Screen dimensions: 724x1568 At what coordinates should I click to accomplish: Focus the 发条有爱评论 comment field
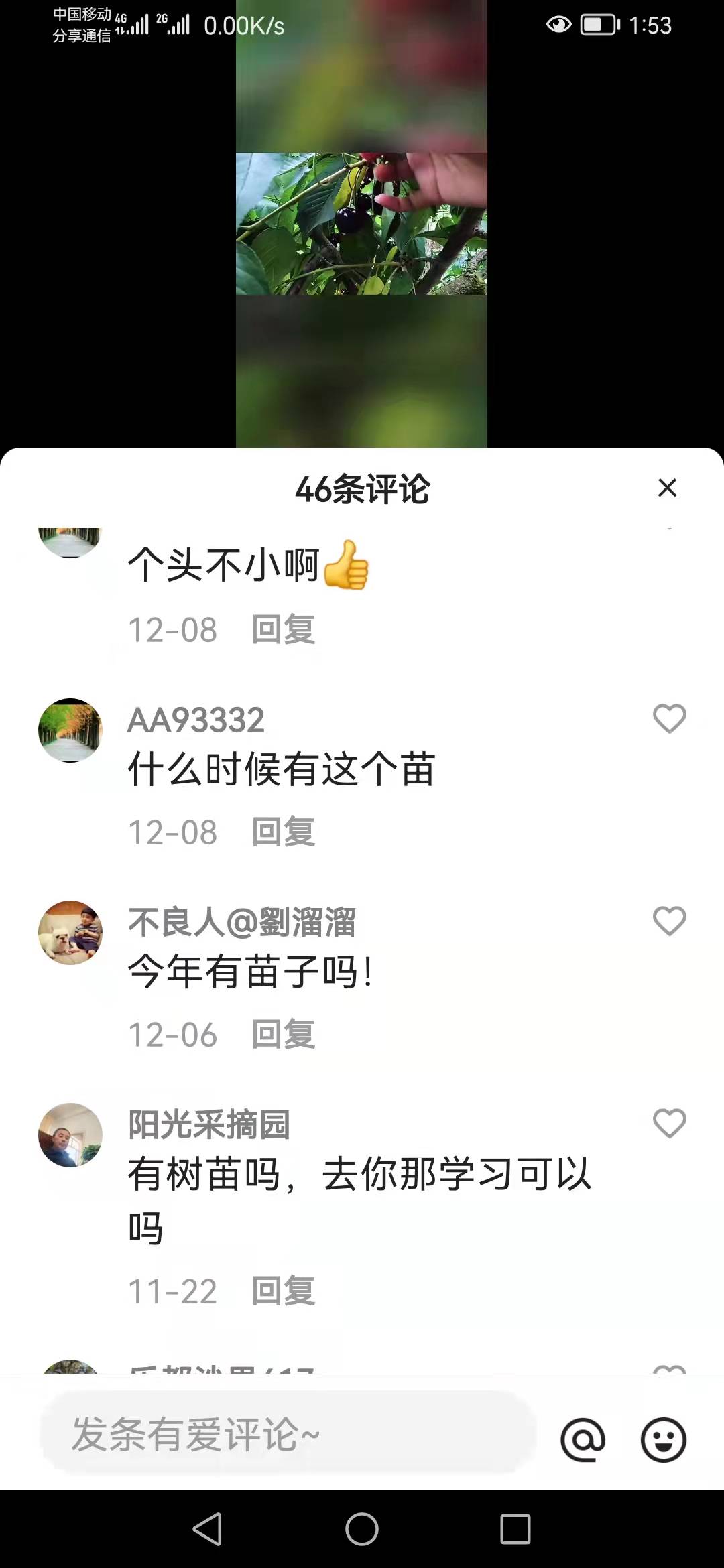[x=288, y=1435]
